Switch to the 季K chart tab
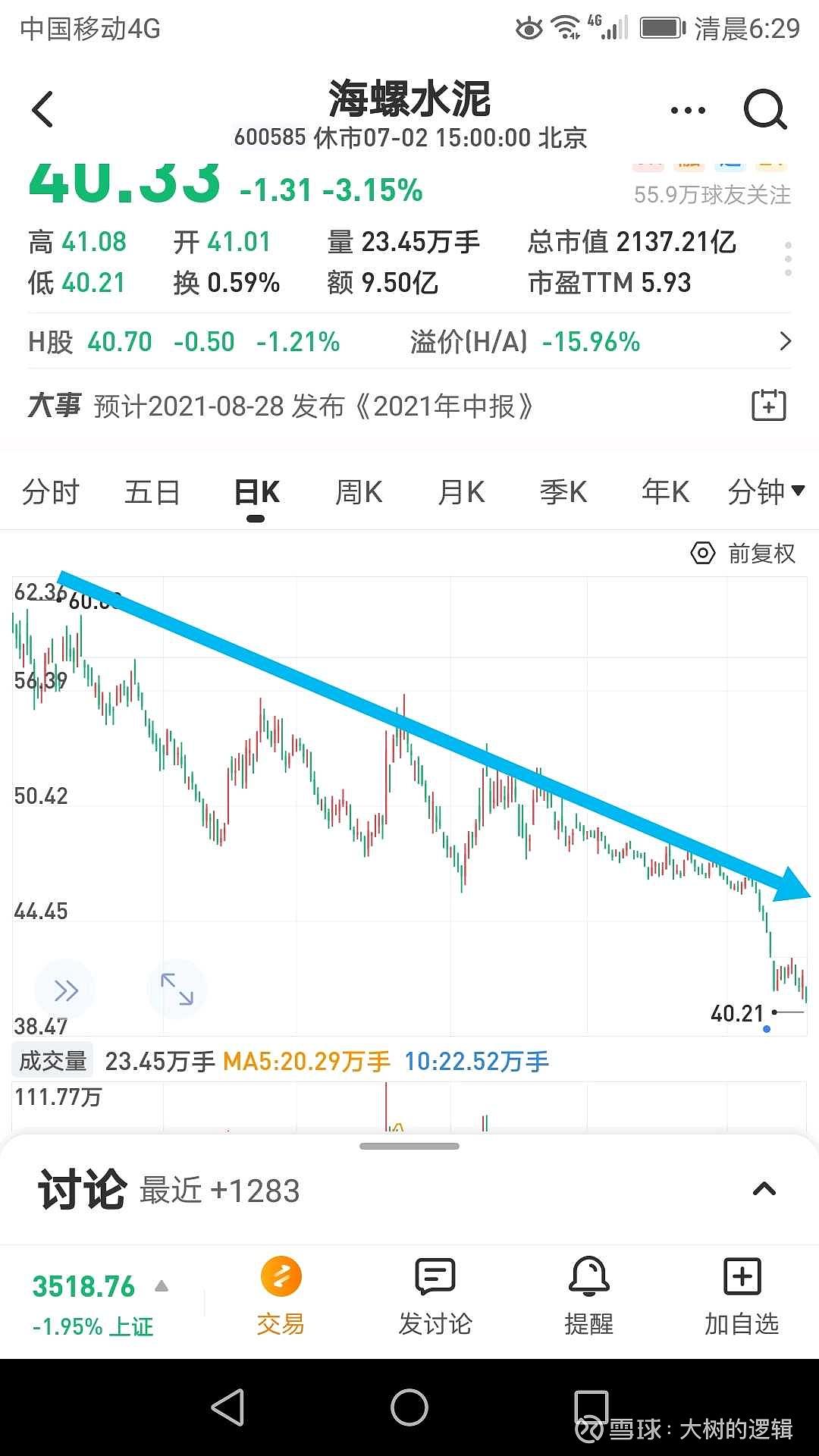This screenshot has height=1456, width=819. pyautogui.click(x=563, y=492)
